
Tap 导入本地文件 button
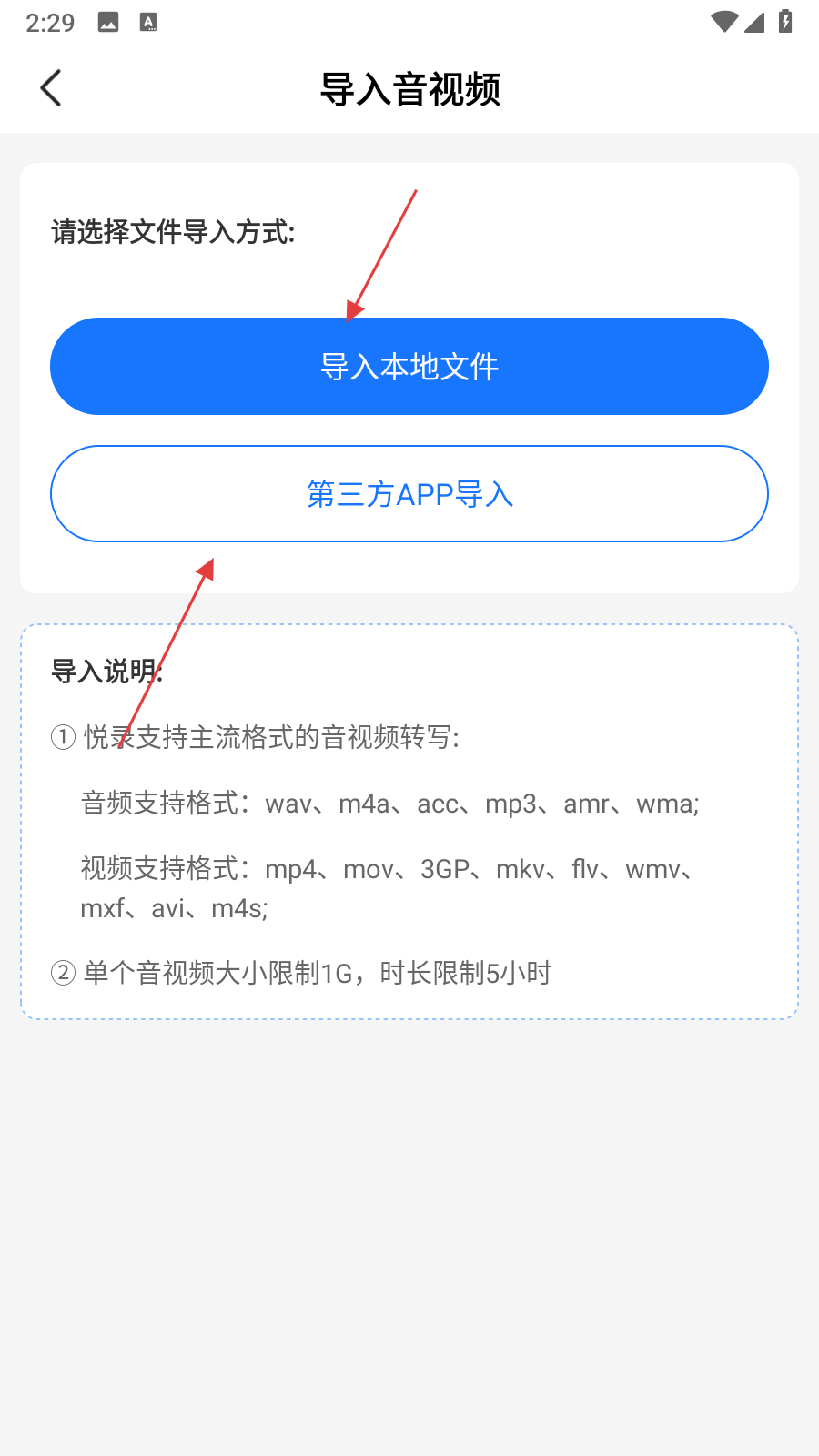(x=409, y=367)
